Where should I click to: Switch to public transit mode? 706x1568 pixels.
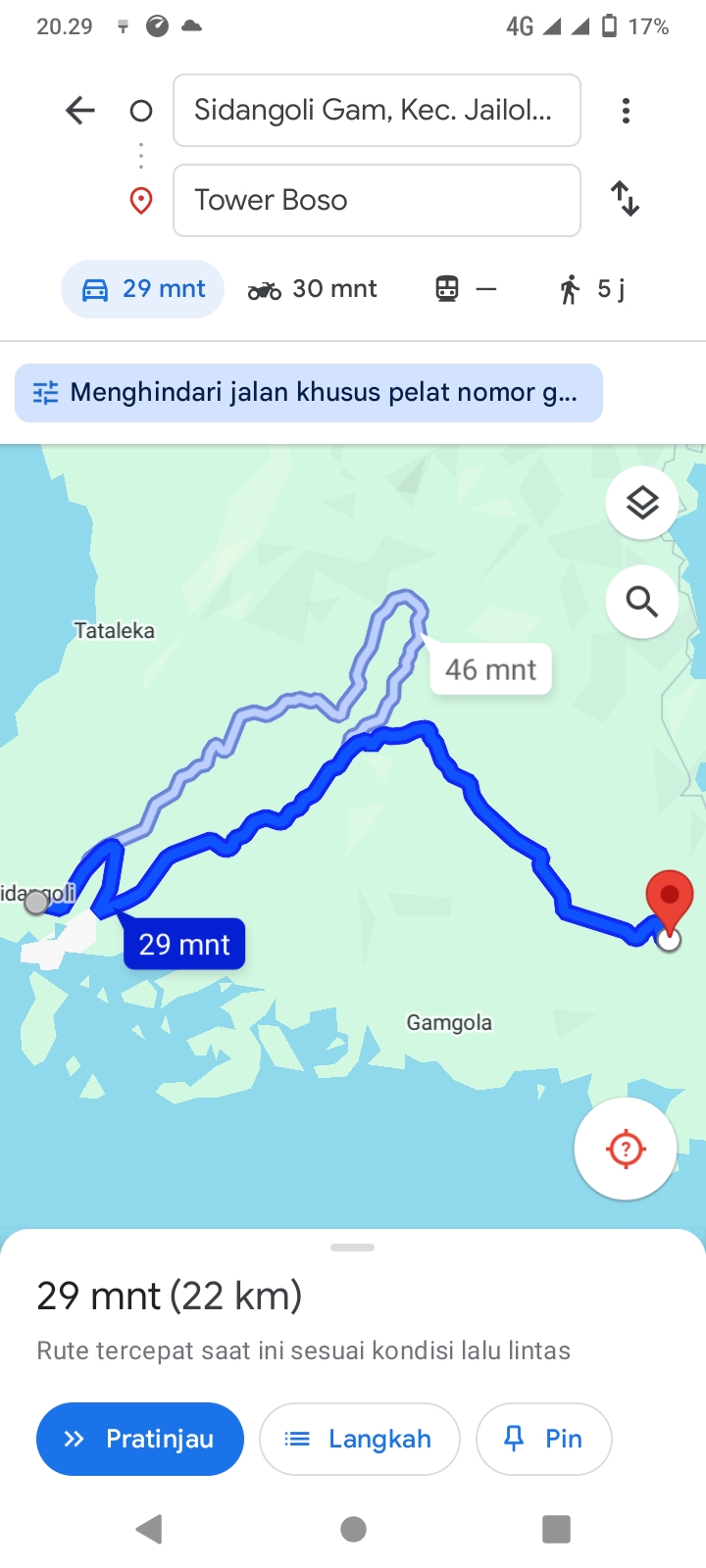point(466,289)
